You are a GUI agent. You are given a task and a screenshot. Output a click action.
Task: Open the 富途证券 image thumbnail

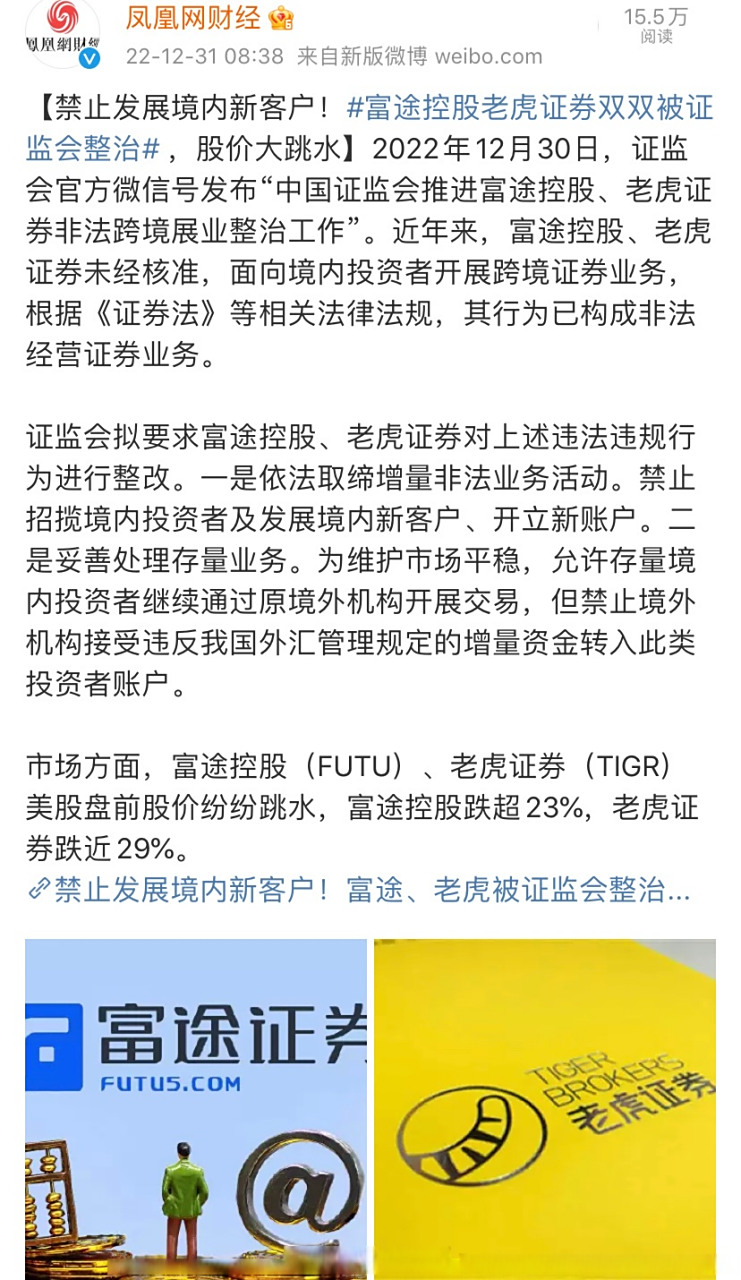click(x=192, y=1108)
